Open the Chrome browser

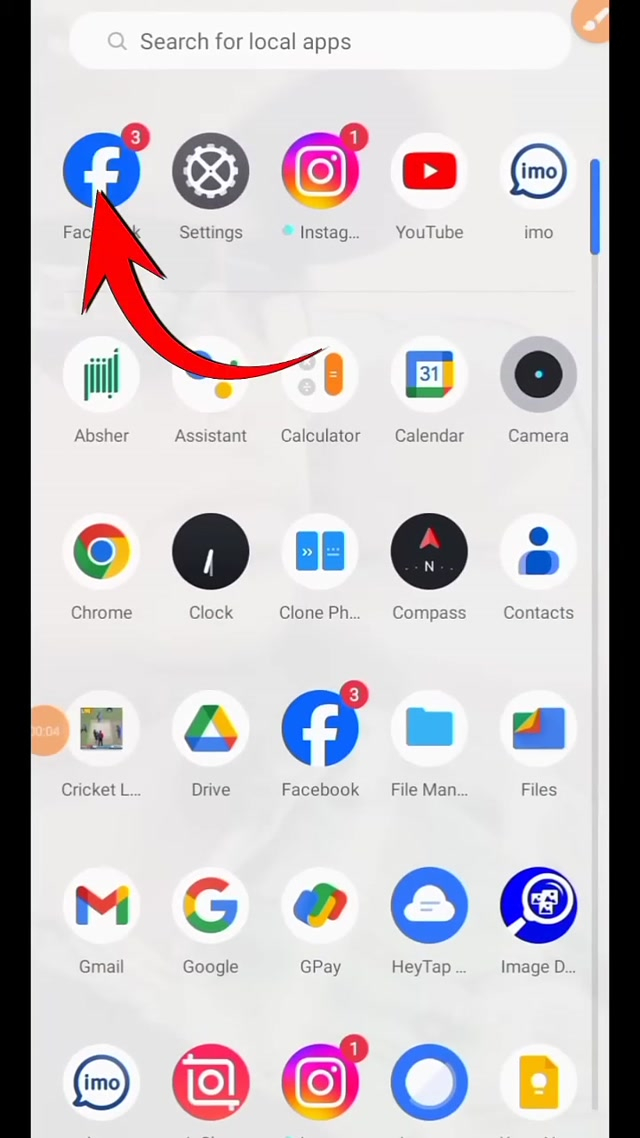click(x=101, y=552)
